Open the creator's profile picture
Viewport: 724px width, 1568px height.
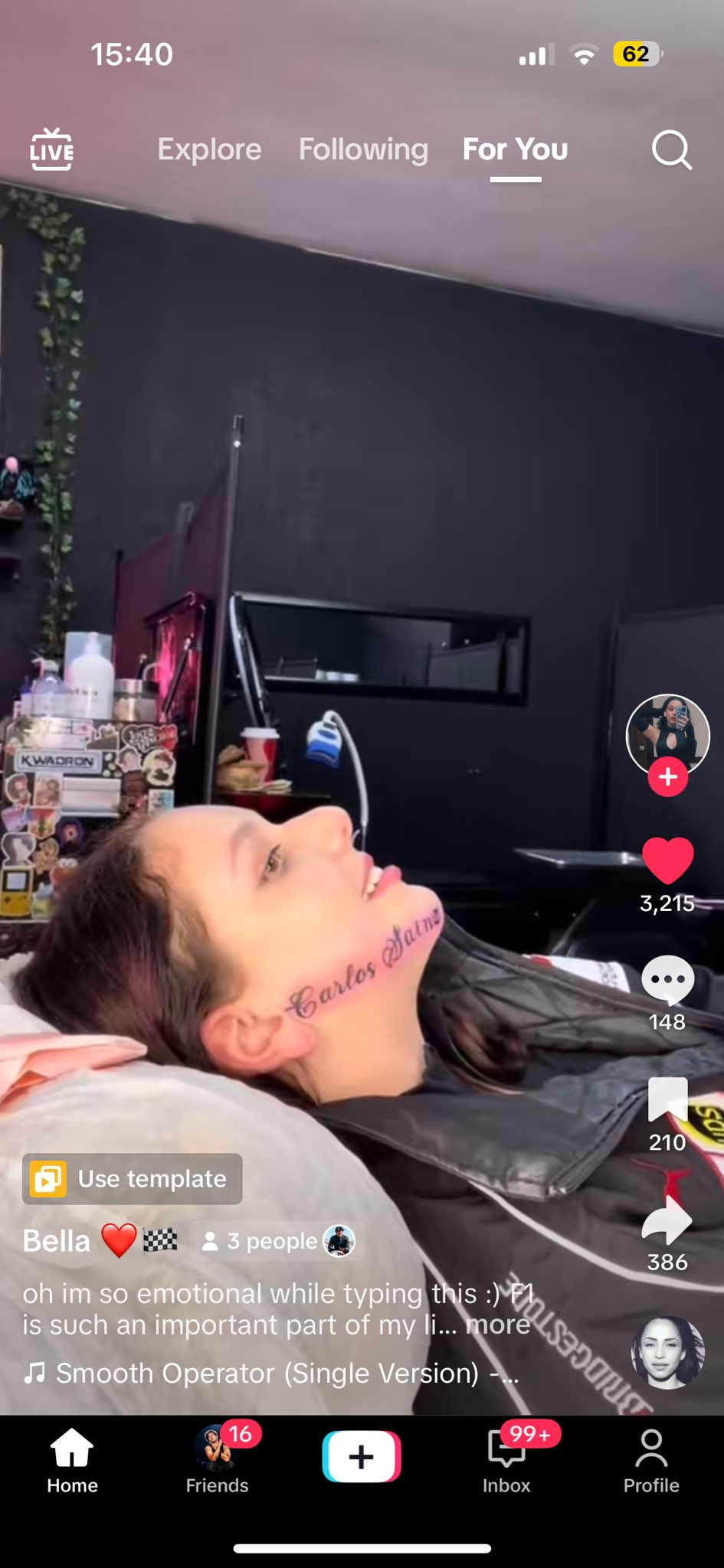coord(667,733)
